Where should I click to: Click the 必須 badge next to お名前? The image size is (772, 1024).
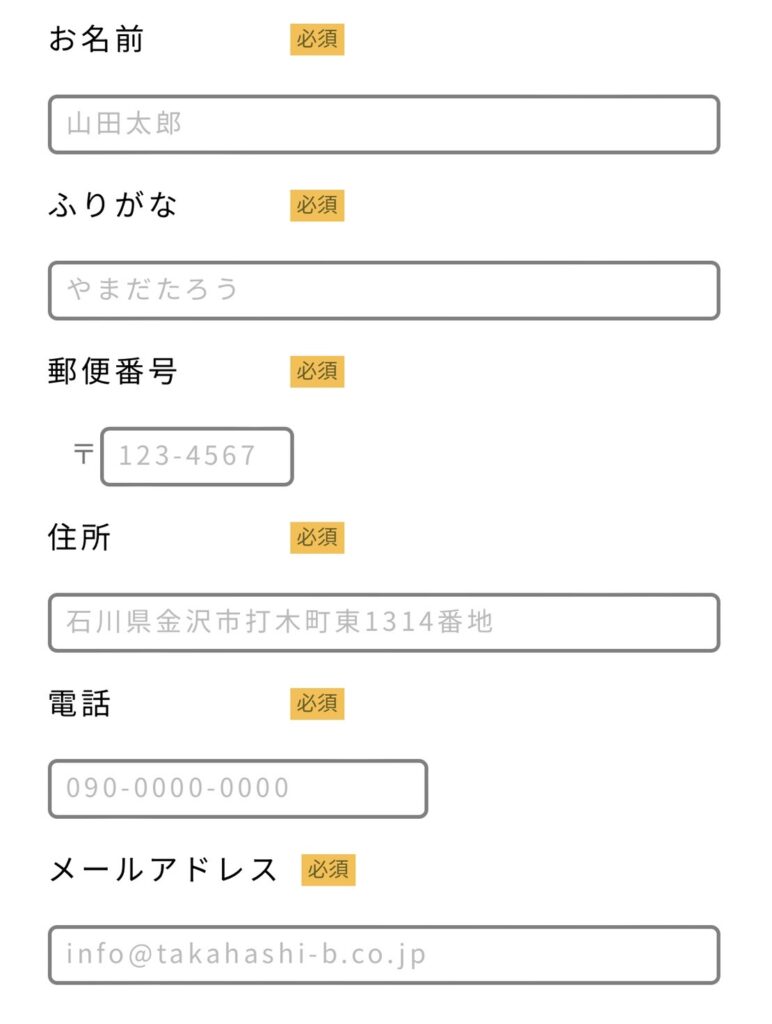point(318,41)
